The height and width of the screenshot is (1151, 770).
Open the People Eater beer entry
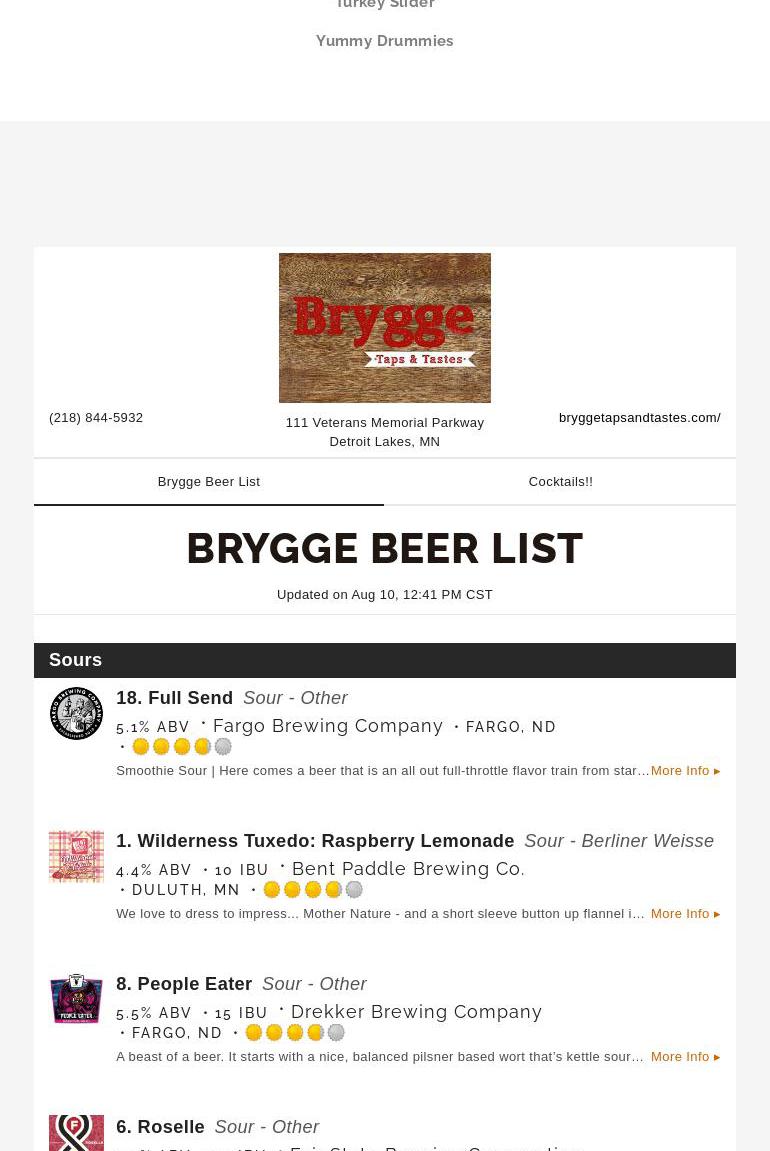coord(194,984)
